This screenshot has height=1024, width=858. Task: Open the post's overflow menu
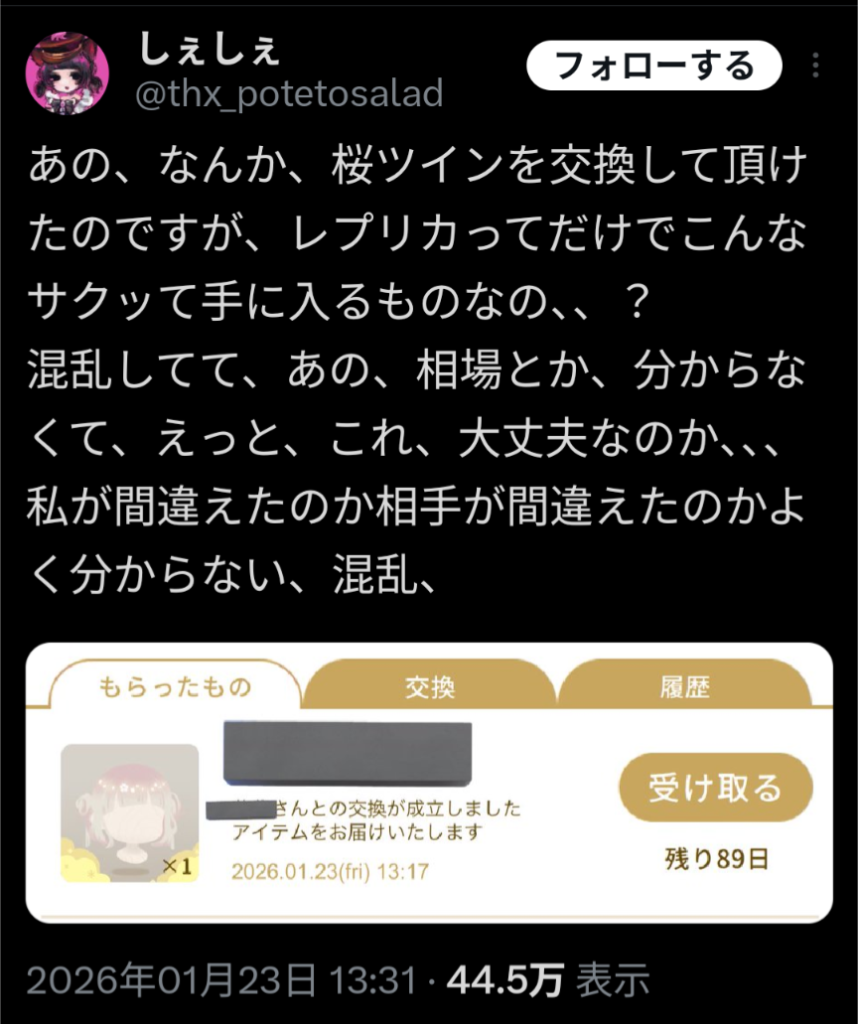(x=816, y=67)
